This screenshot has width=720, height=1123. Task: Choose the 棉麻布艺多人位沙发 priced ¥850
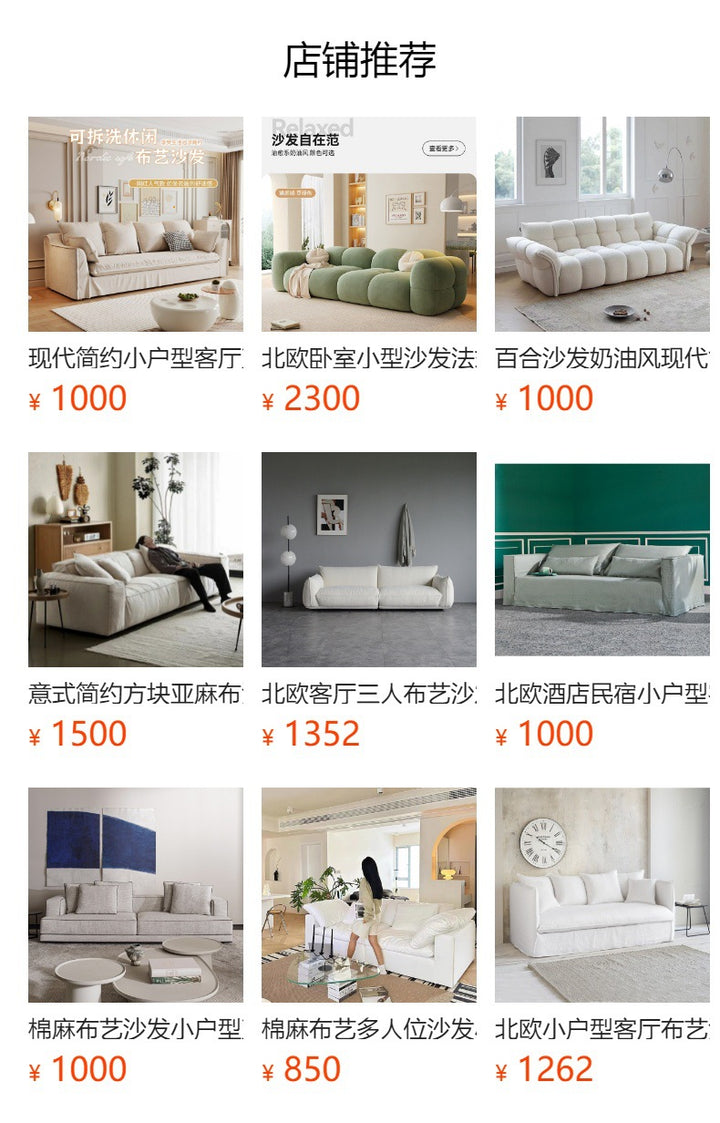click(369, 894)
